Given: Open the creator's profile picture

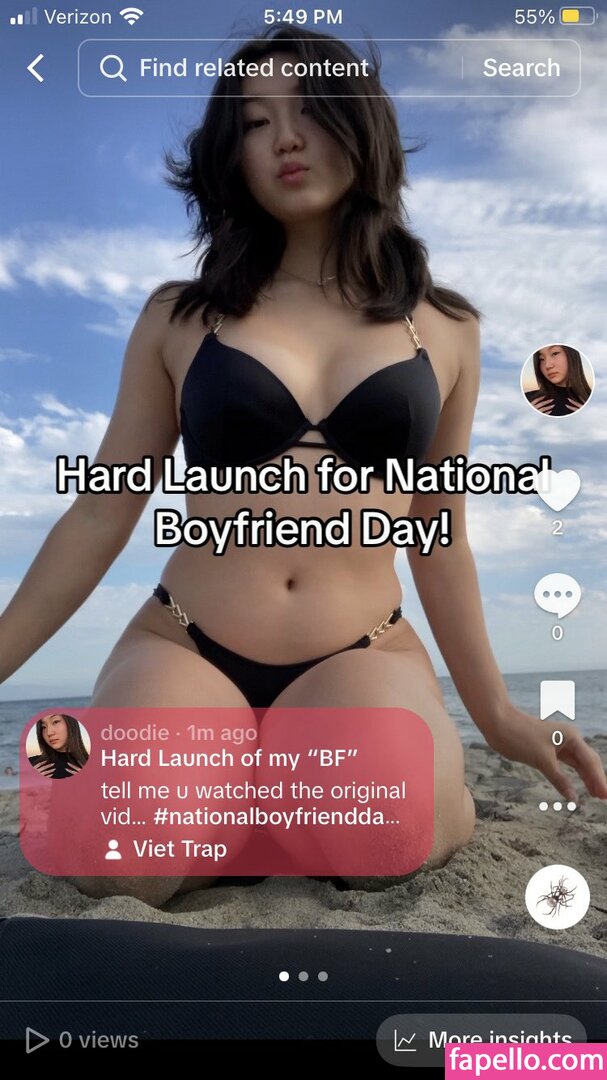Looking at the screenshot, I should (557, 380).
